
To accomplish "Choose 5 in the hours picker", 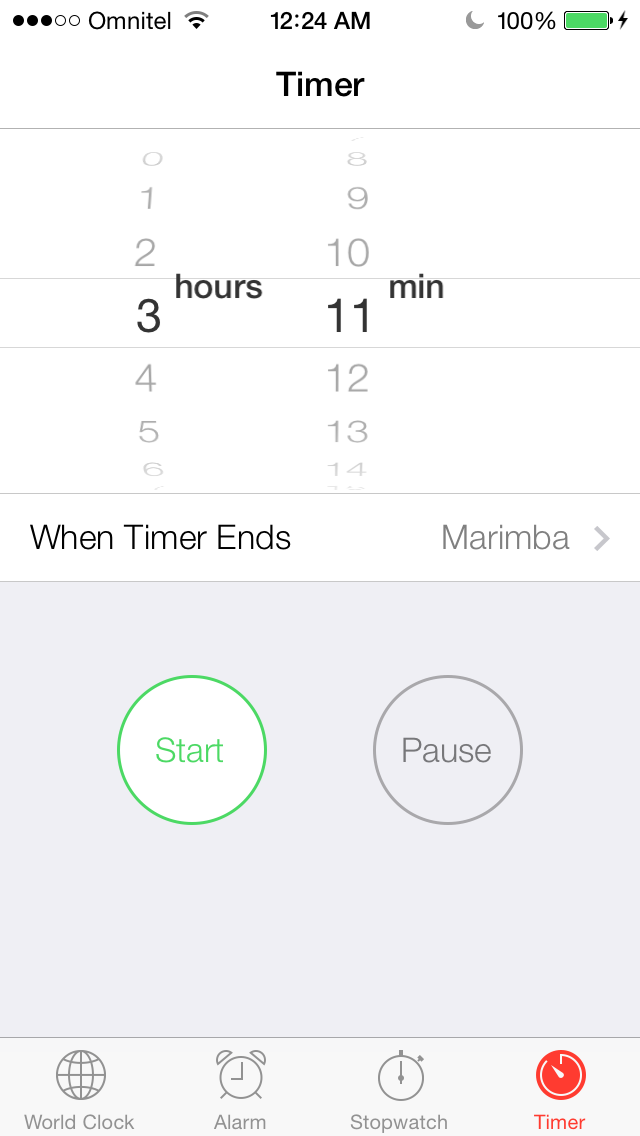I will pyautogui.click(x=148, y=432).
